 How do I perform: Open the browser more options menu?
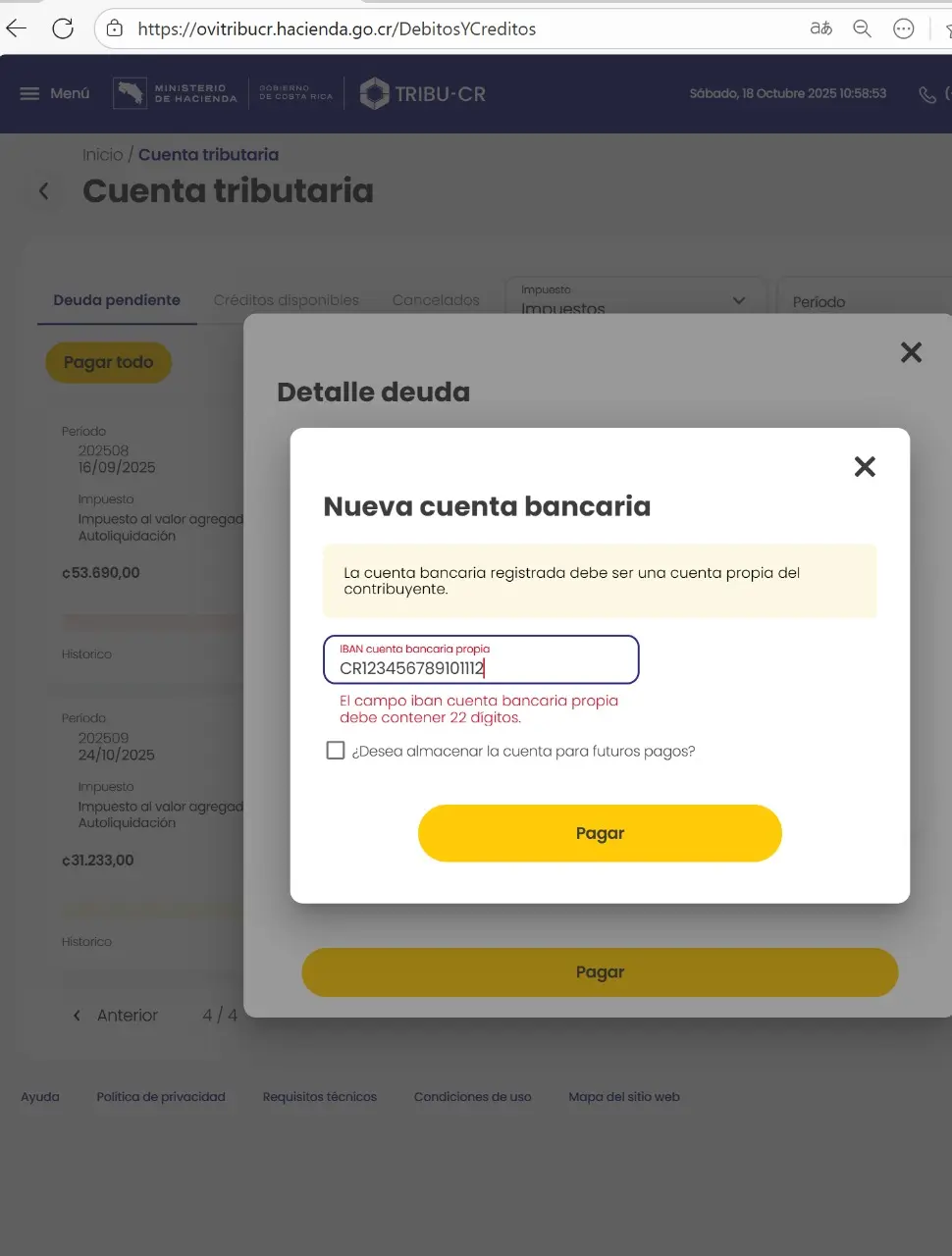pyautogui.click(x=904, y=28)
